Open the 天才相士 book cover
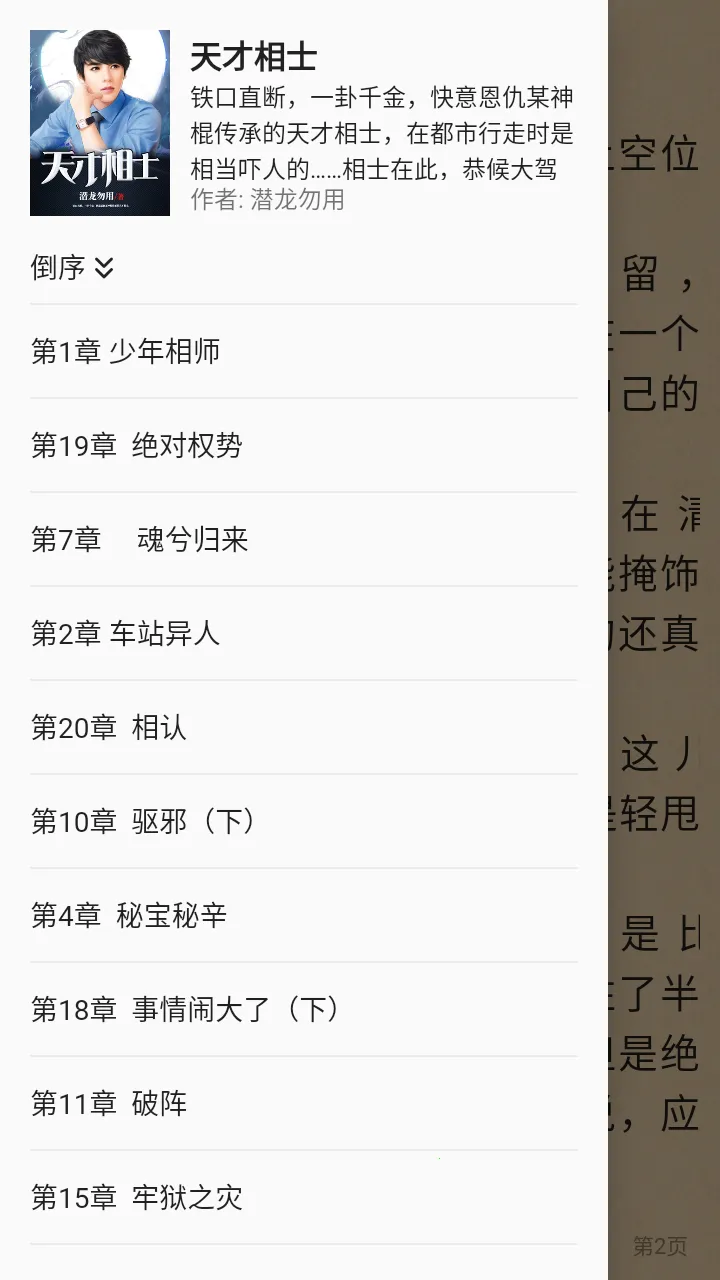The image size is (720, 1280). (x=100, y=123)
